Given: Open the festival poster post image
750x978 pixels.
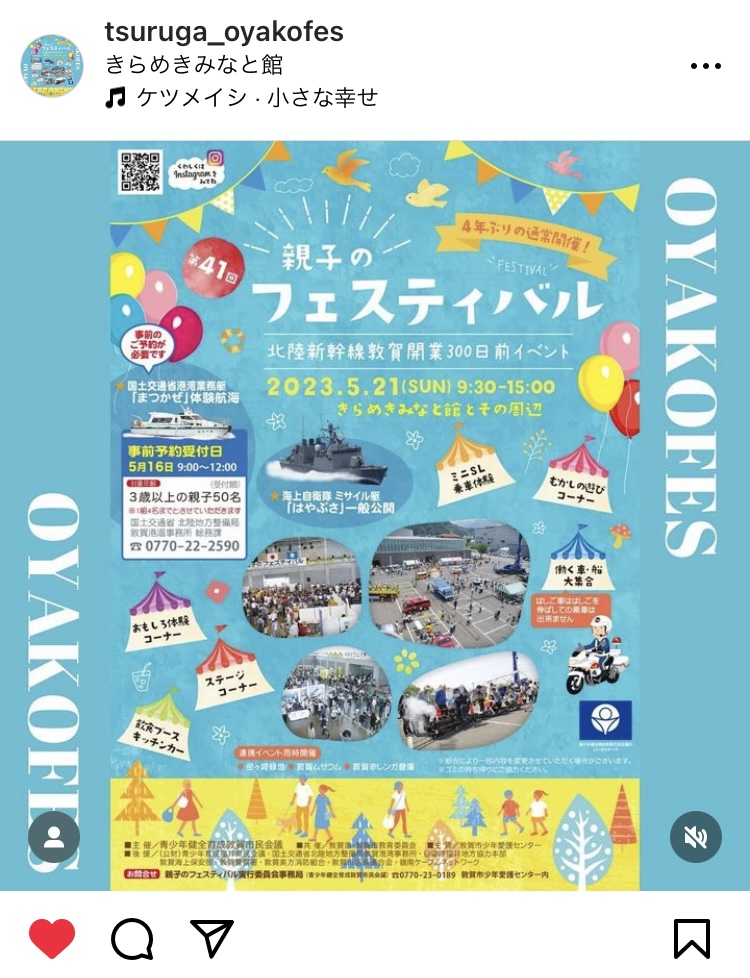Looking at the screenshot, I should click(375, 500).
